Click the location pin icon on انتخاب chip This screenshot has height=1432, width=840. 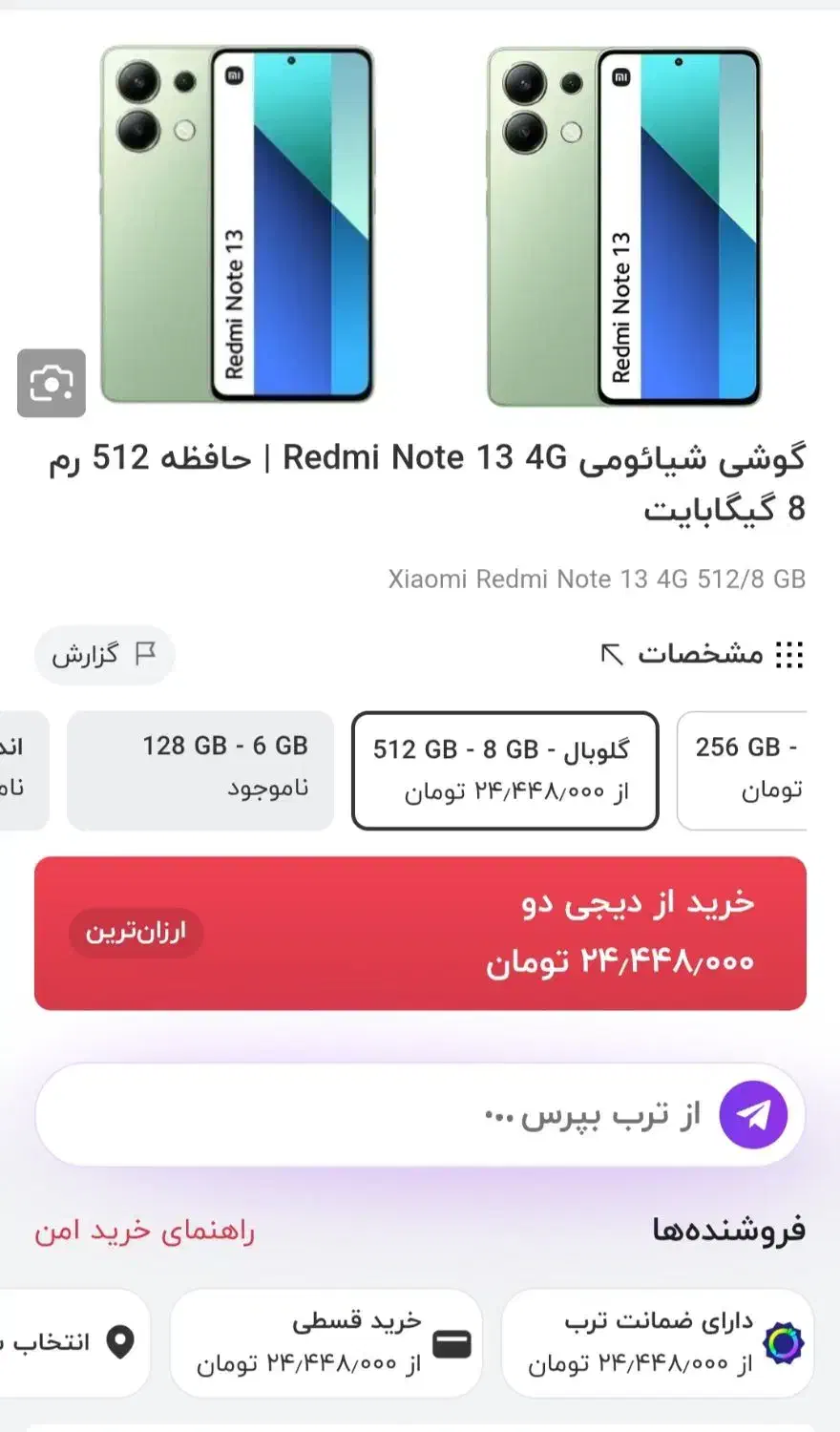[x=120, y=1341]
